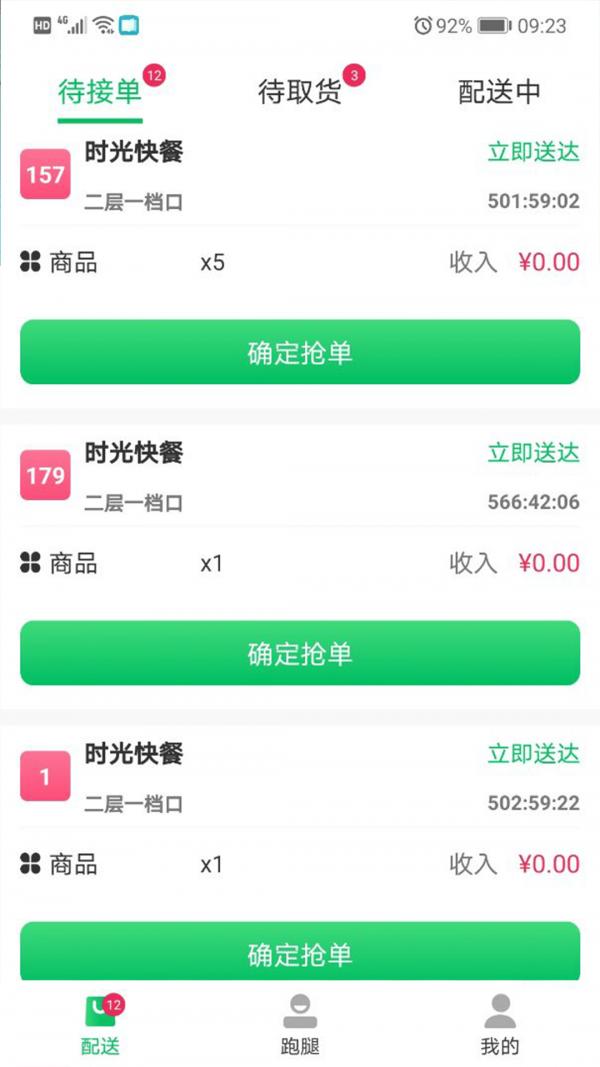Go to the 我的 profile tab
This screenshot has height=1067, width=600.
500,1025
